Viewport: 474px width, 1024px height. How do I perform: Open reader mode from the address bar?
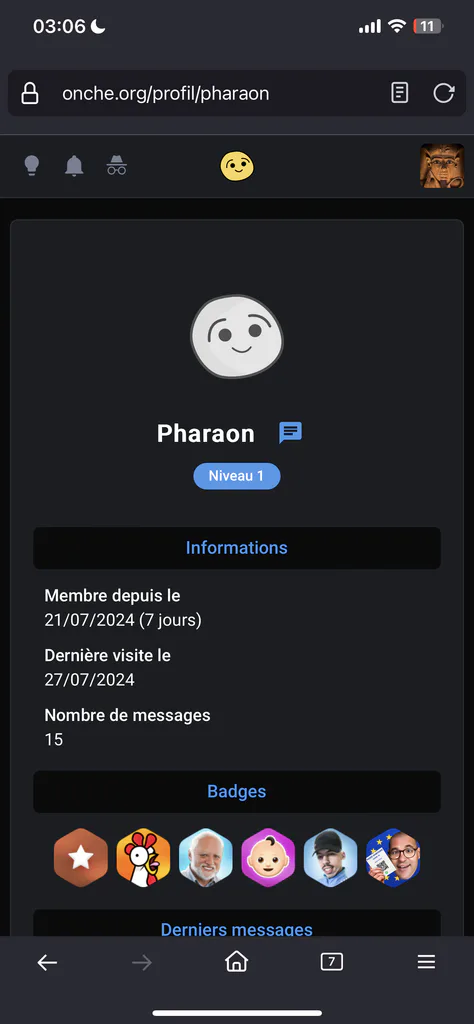(x=400, y=93)
